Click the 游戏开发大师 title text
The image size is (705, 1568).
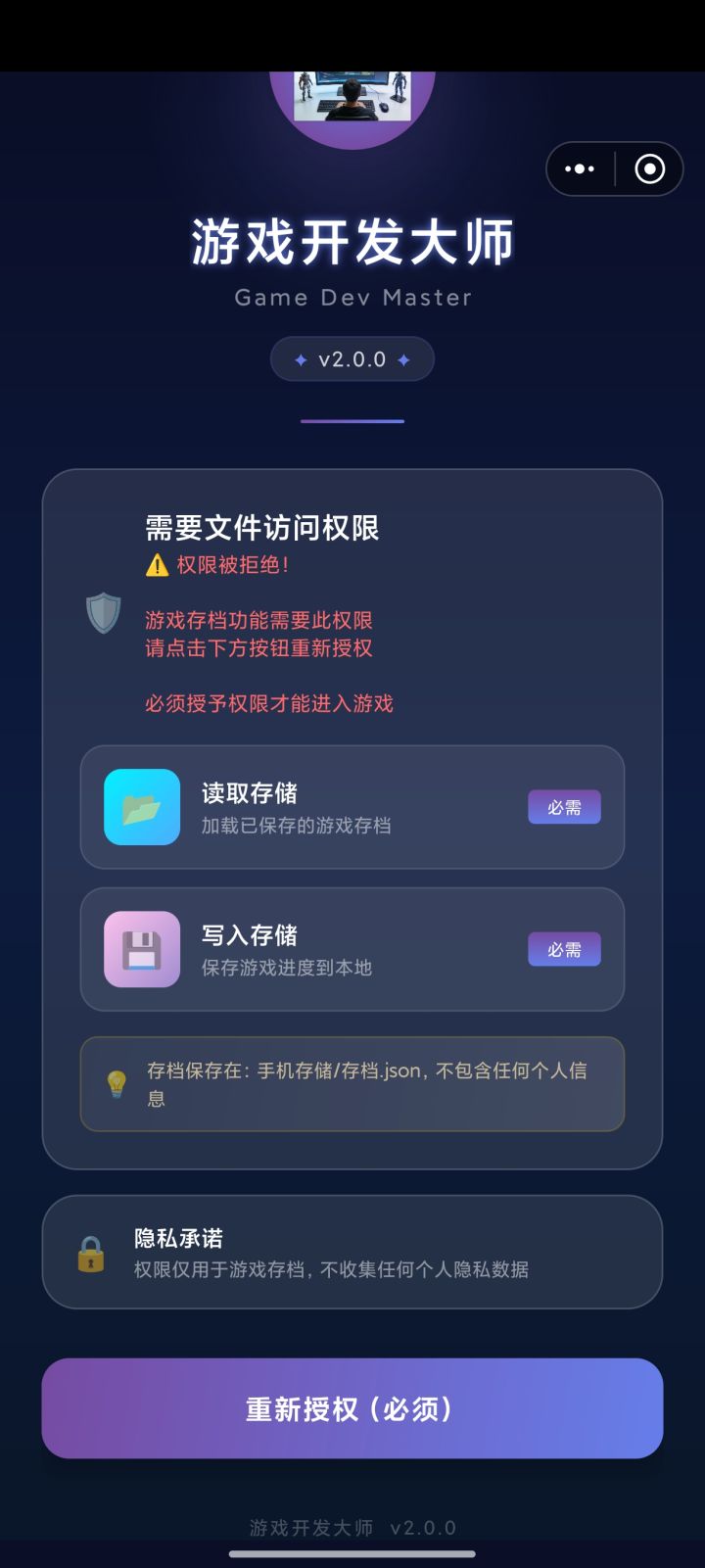pyautogui.click(x=352, y=242)
